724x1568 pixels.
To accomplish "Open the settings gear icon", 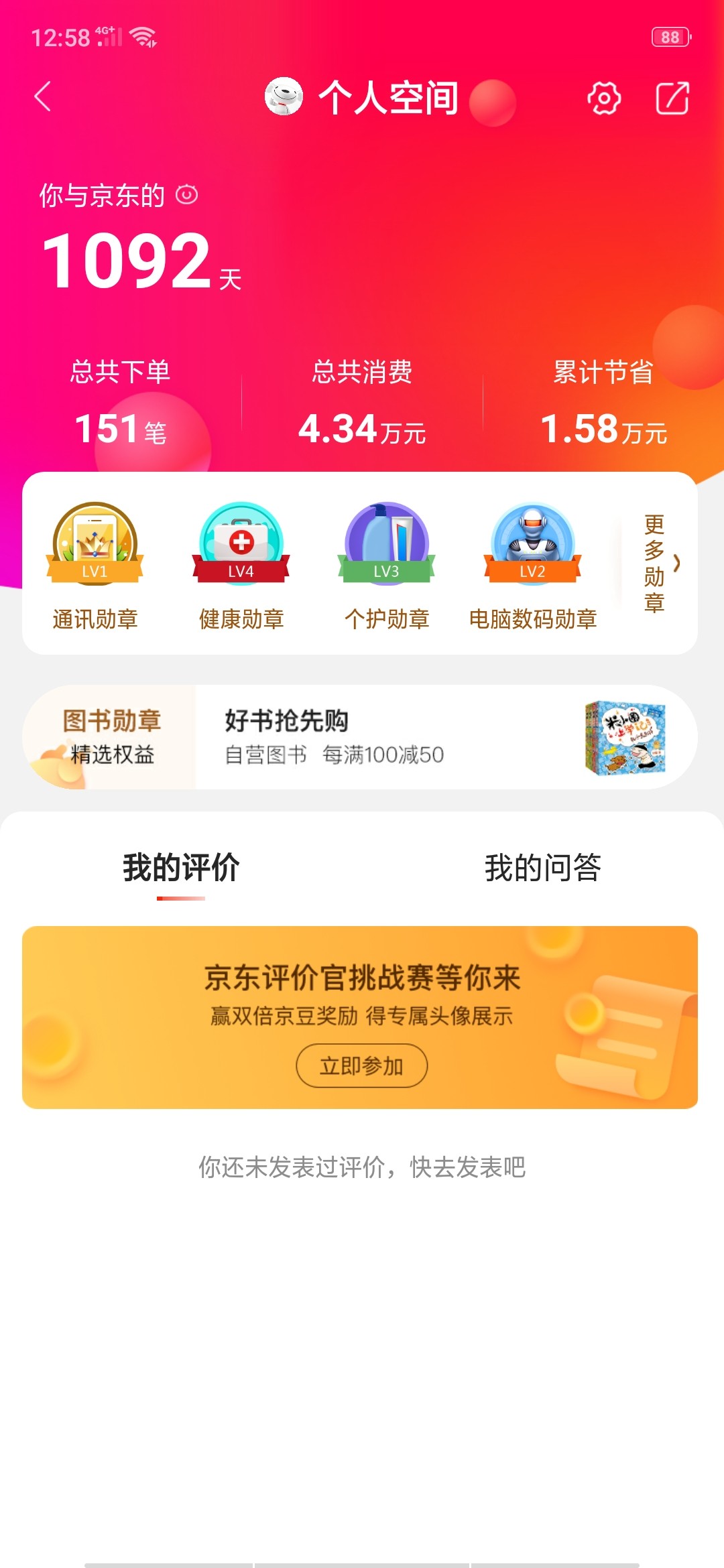I will [x=604, y=99].
